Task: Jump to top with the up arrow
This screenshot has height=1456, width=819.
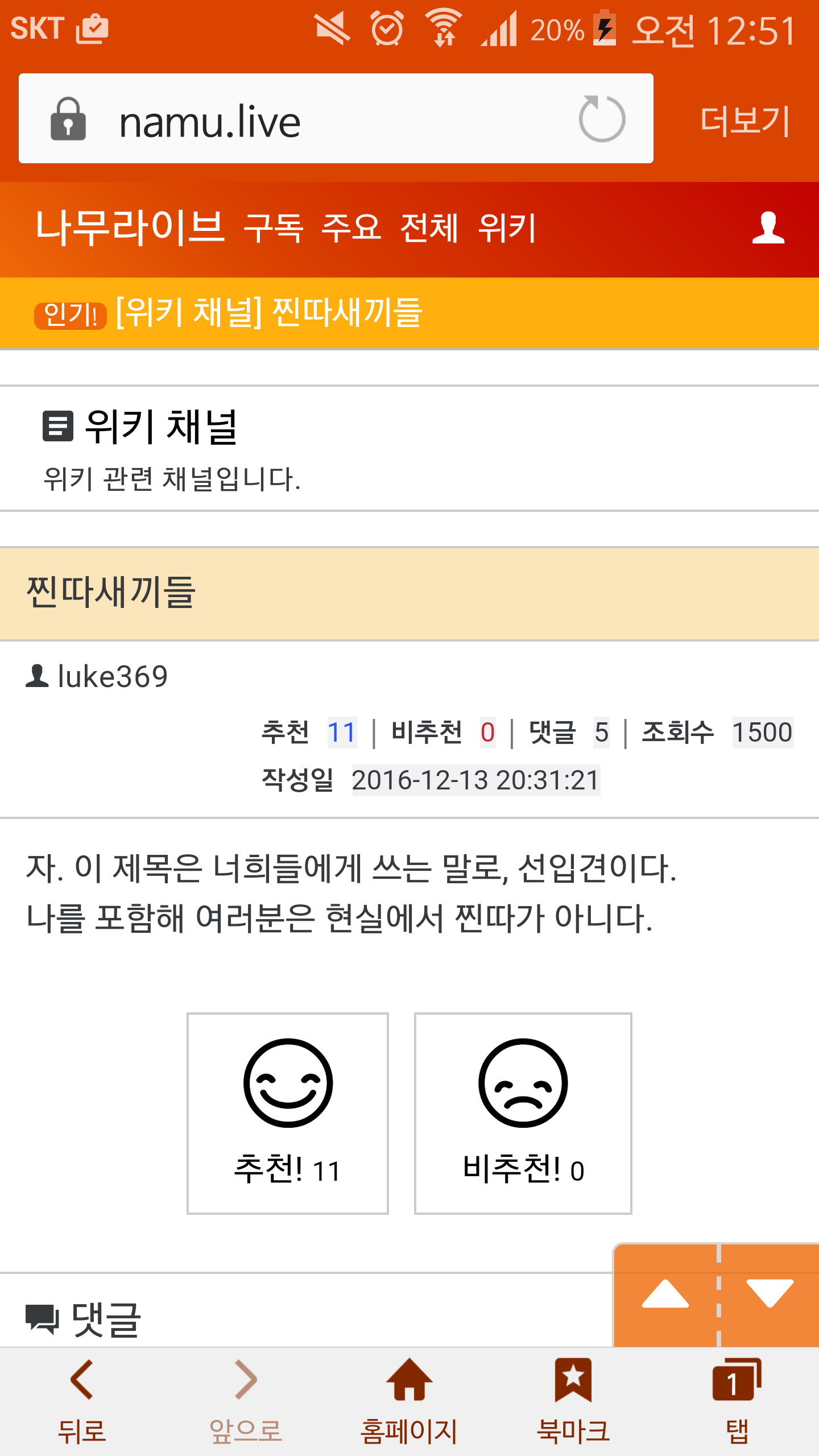Action: pos(665,1295)
